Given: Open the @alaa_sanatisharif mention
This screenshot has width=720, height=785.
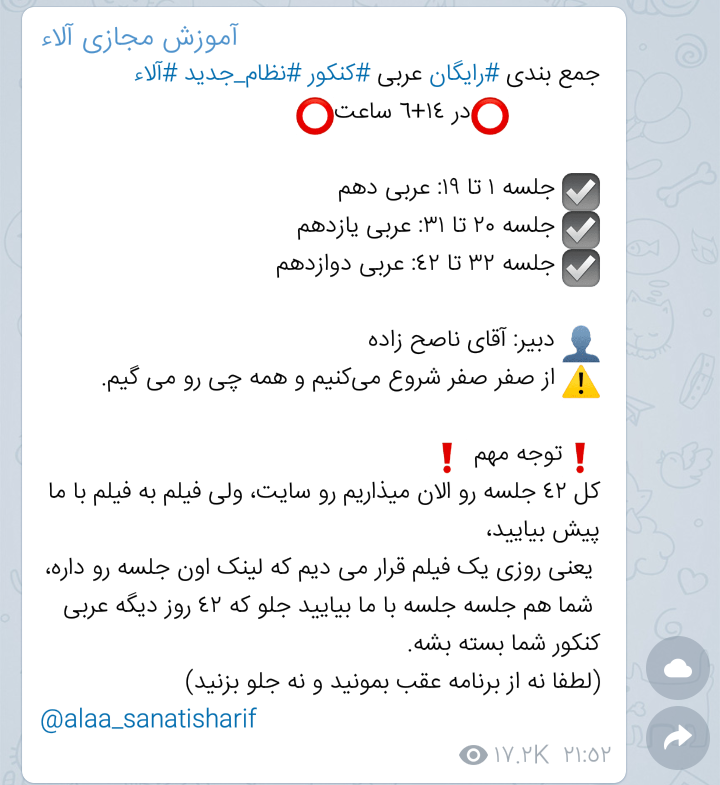Looking at the screenshot, I should [148, 719].
